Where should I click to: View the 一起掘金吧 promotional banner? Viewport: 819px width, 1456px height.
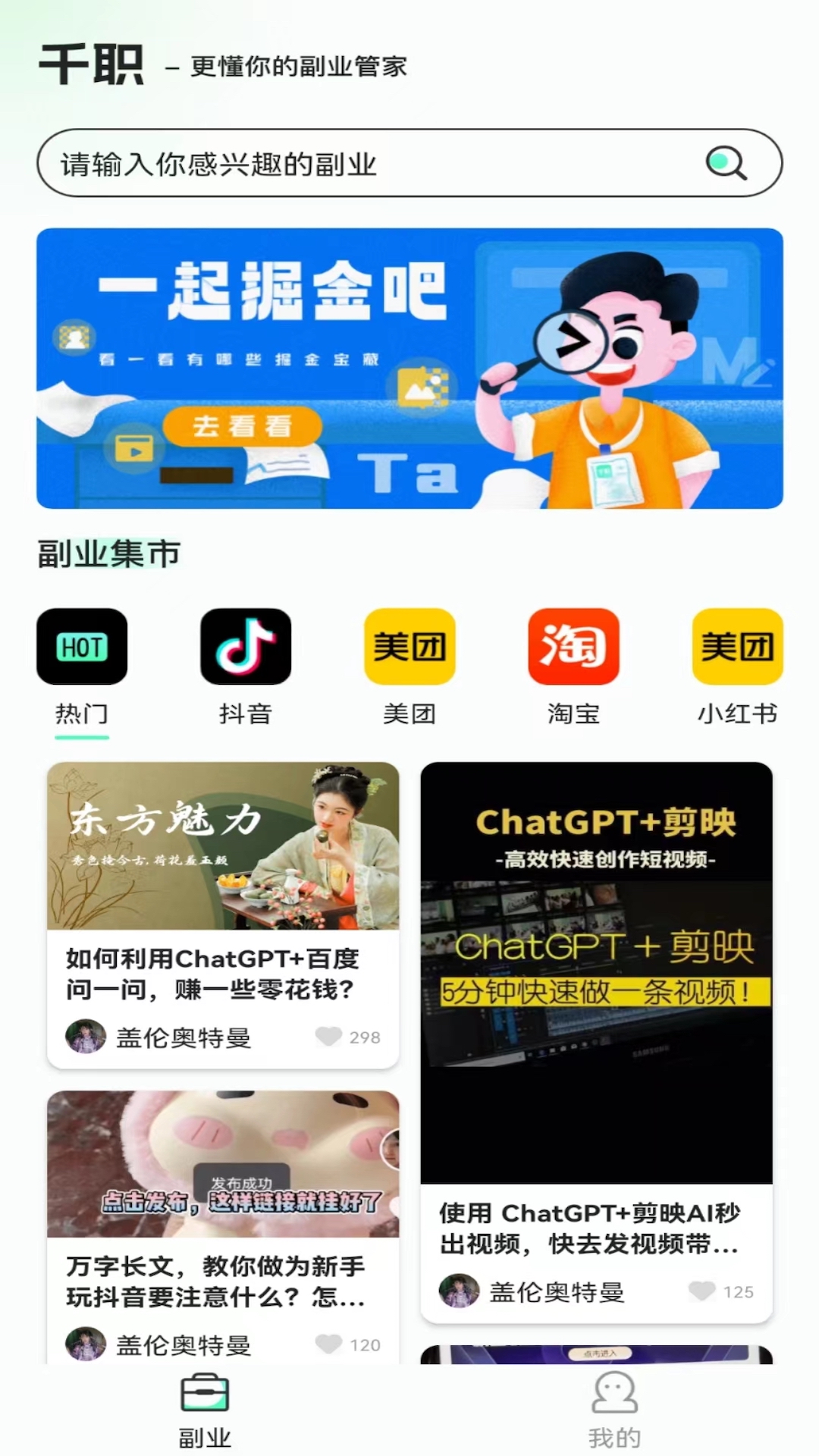(x=409, y=369)
